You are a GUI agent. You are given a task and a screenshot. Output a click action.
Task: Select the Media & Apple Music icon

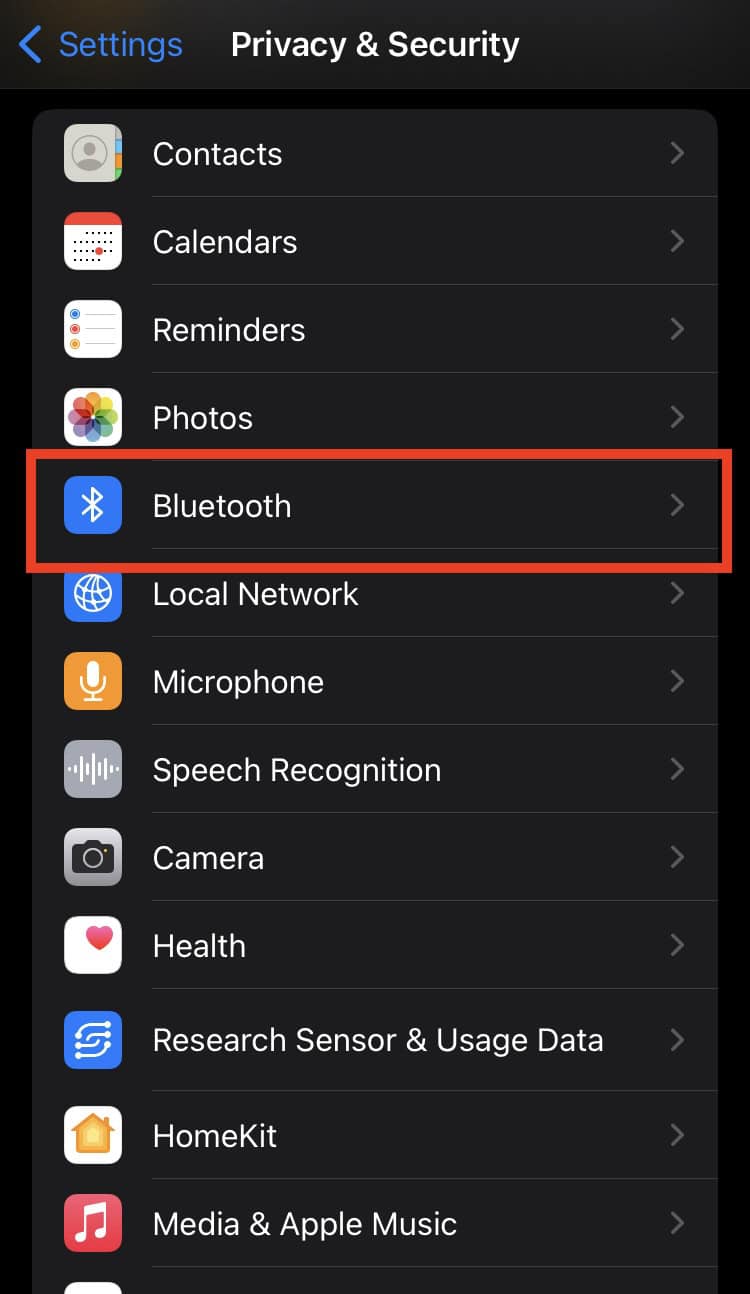point(92,1223)
